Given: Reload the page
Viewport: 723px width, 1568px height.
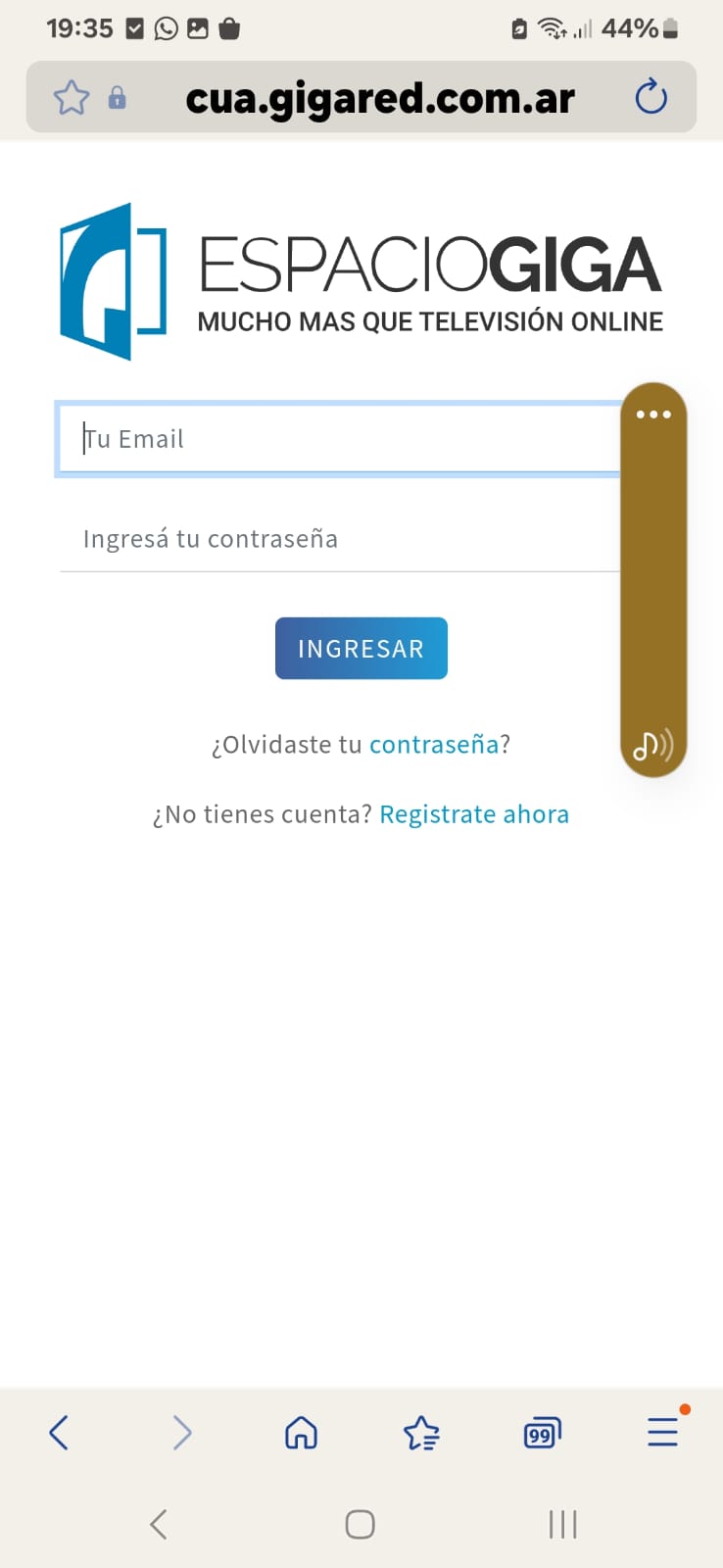Looking at the screenshot, I should coord(651,98).
